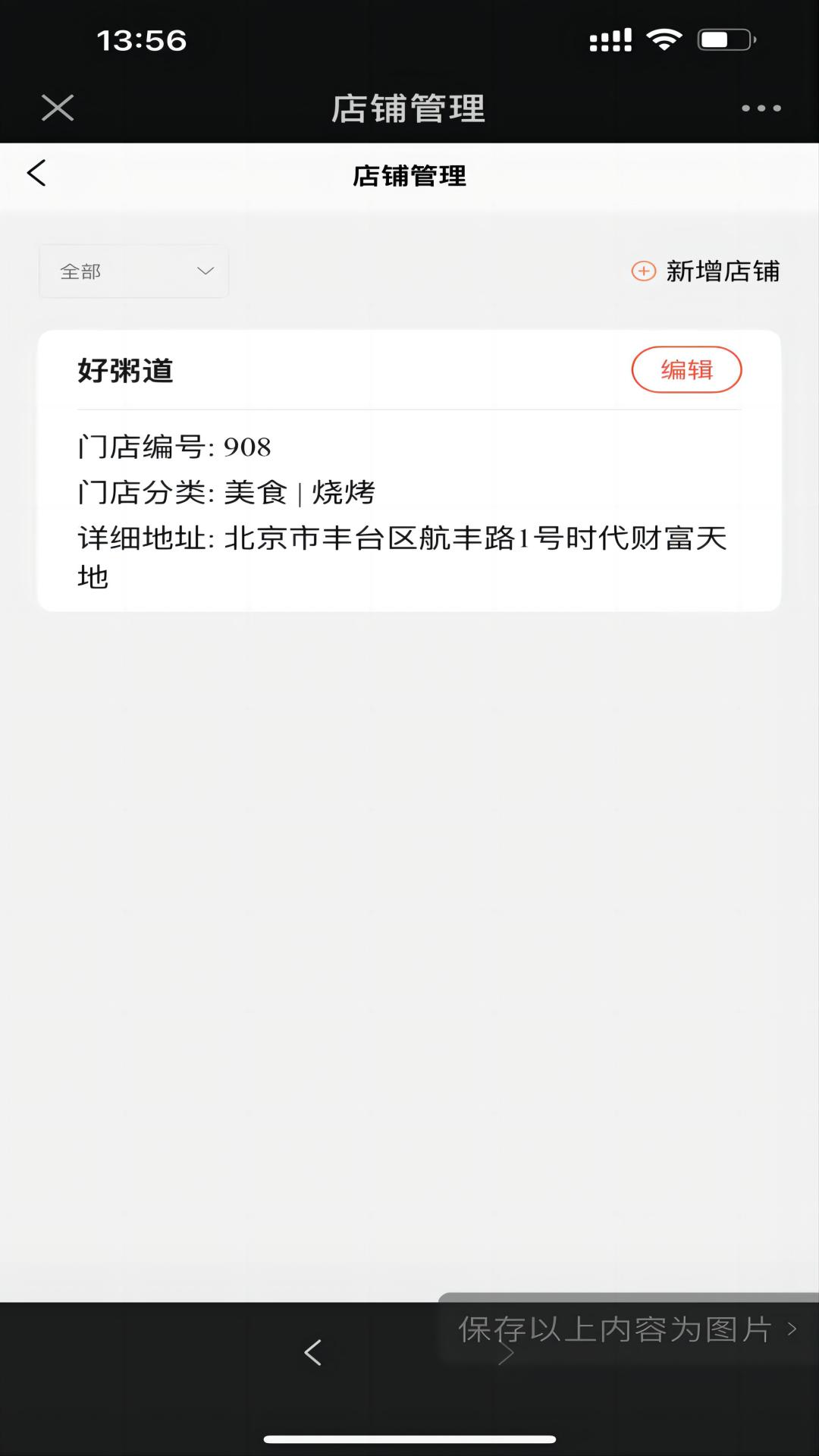Tap 新增店铺 to add a new shop
Screen dimensions: 819x1456
point(722,271)
